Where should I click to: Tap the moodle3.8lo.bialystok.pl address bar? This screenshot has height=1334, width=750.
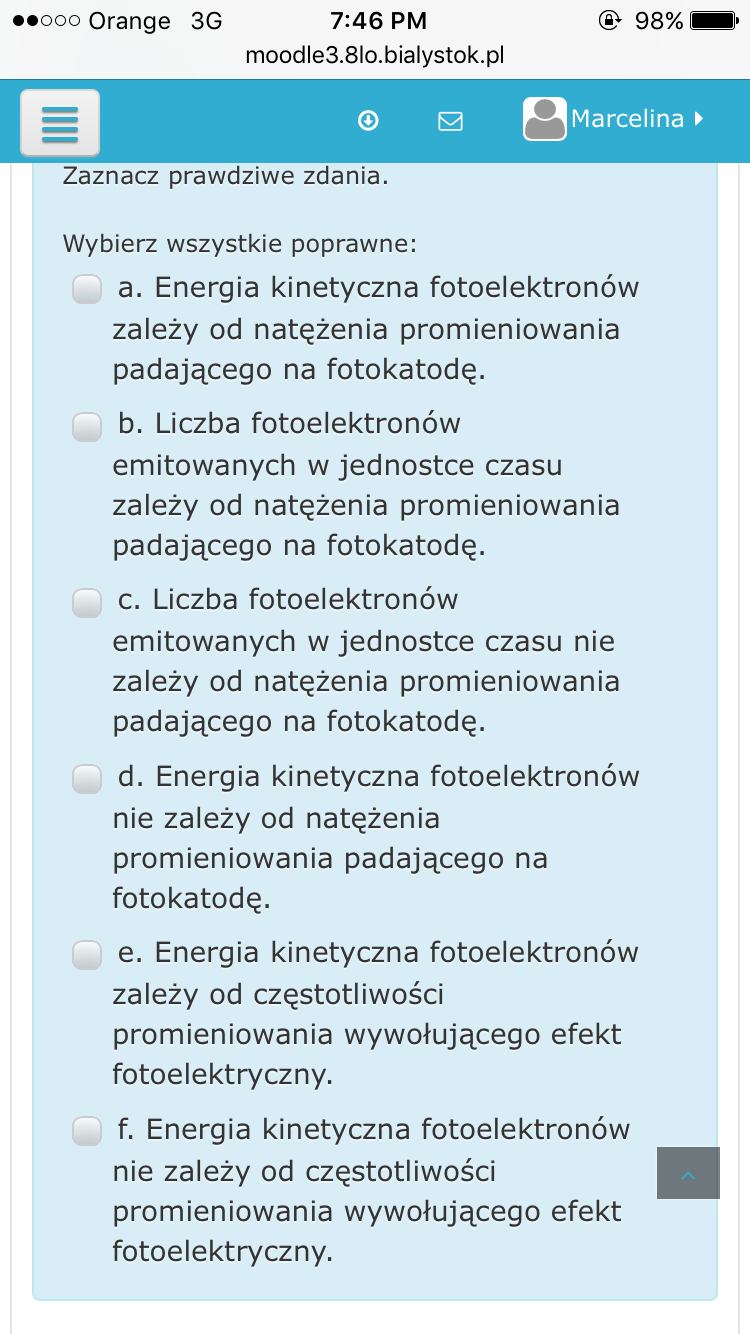coord(375,56)
